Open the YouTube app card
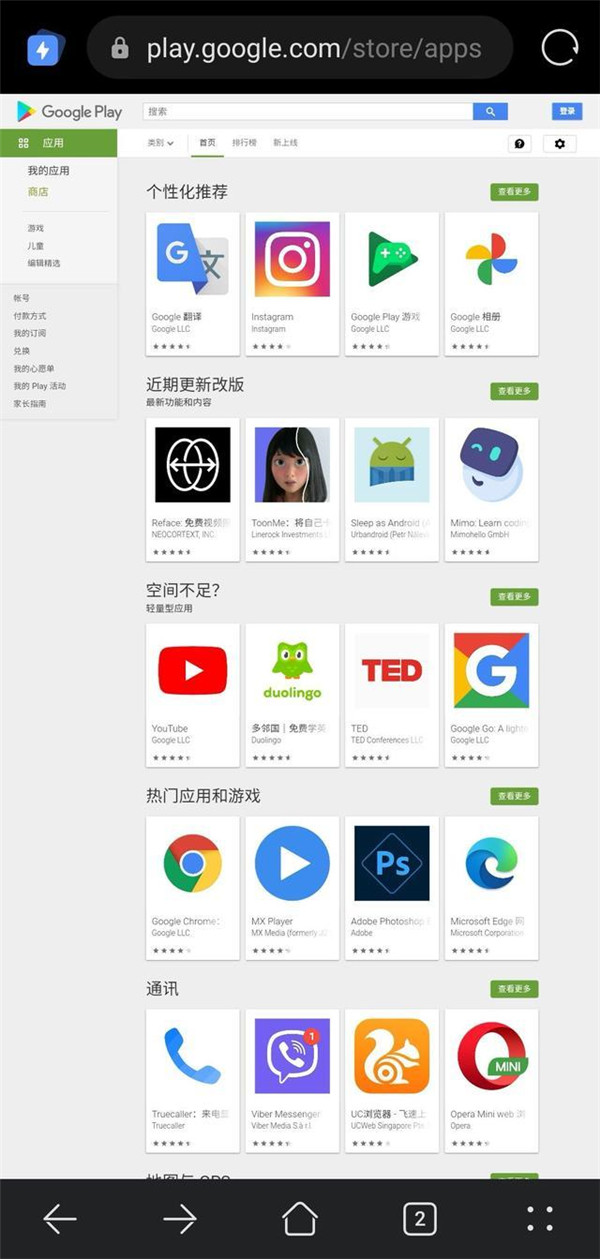The height and width of the screenshot is (1259, 600). 193,695
